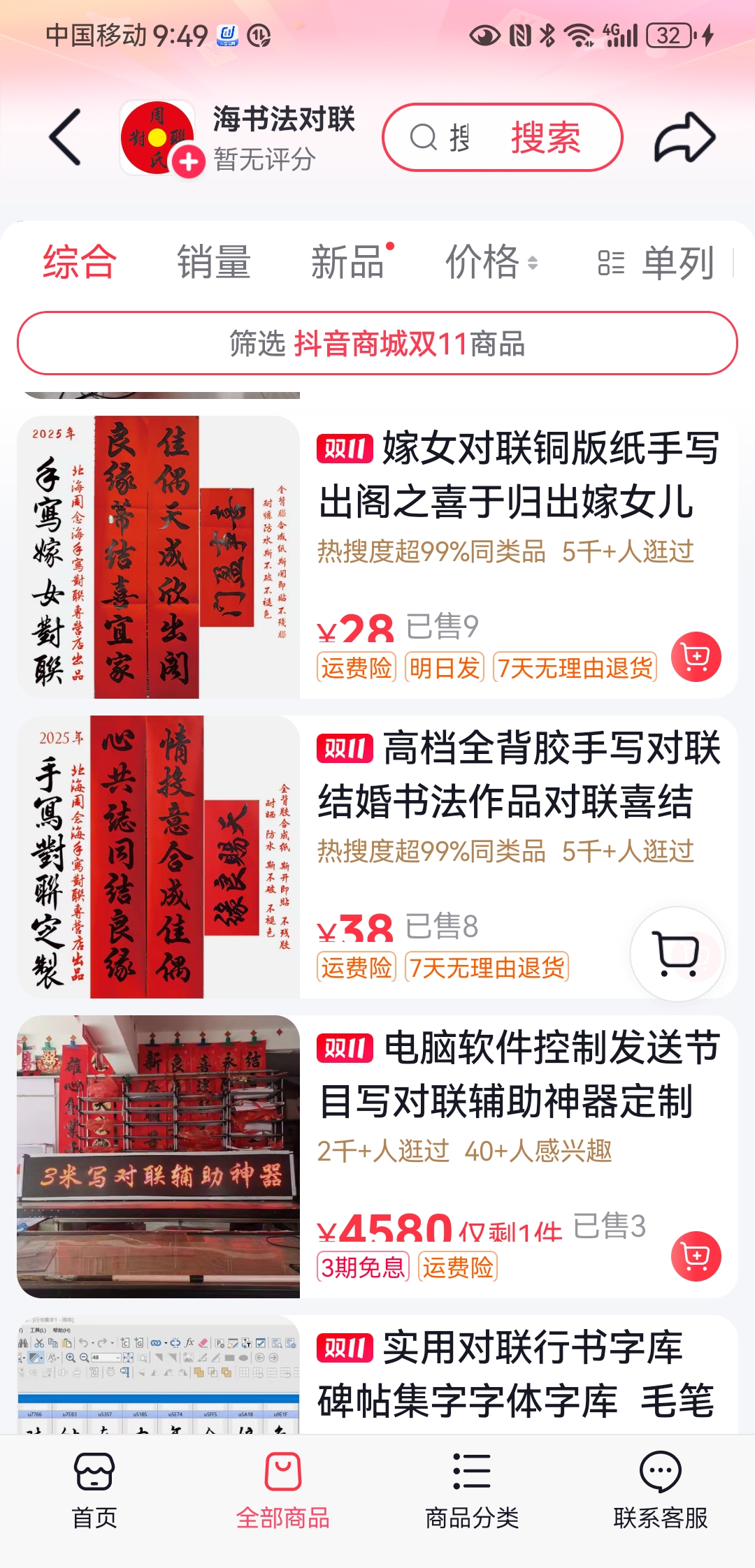755x1568 pixels.
Task: Sort products by 价格
Action: coord(491,263)
